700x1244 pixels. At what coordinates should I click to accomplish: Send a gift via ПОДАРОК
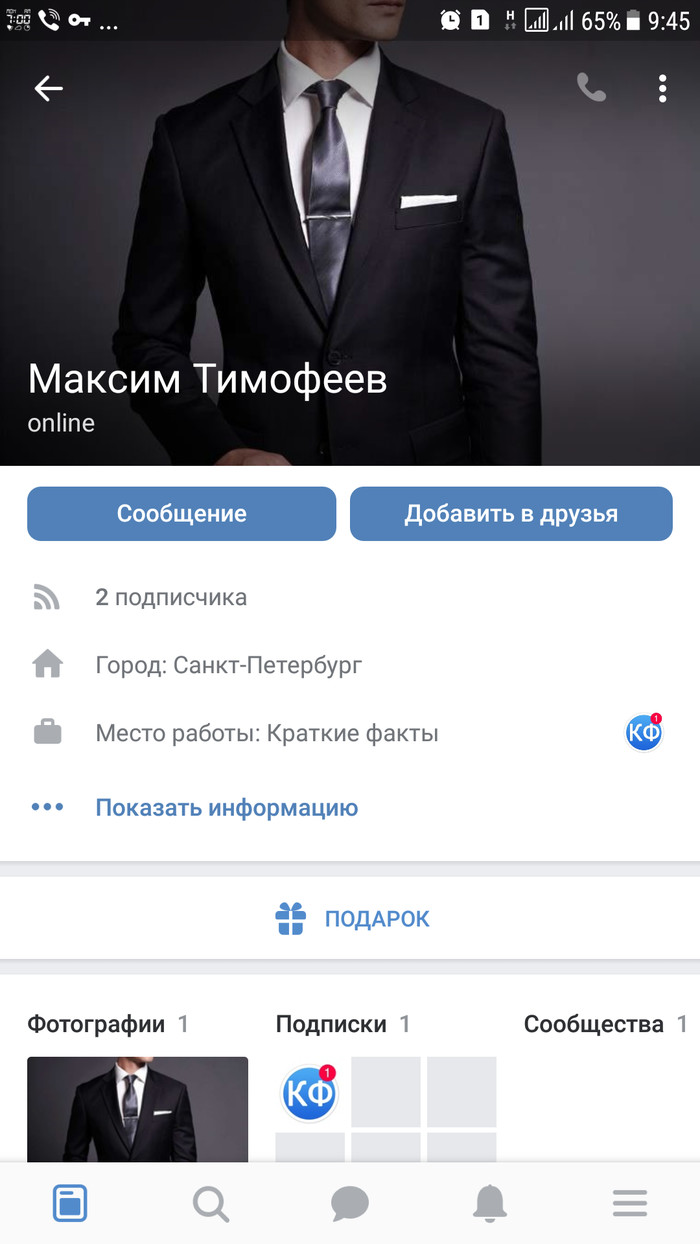pyautogui.click(x=352, y=918)
